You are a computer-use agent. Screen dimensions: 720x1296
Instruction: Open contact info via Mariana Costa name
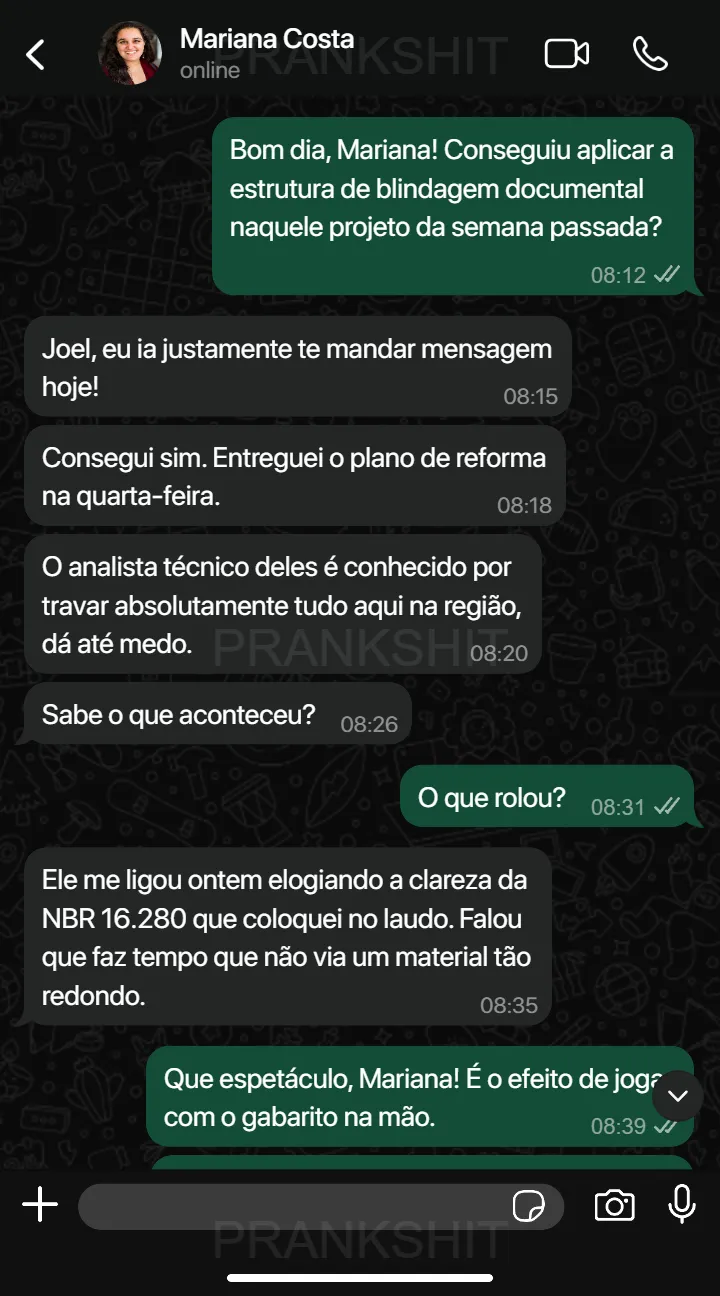[x=267, y=39]
